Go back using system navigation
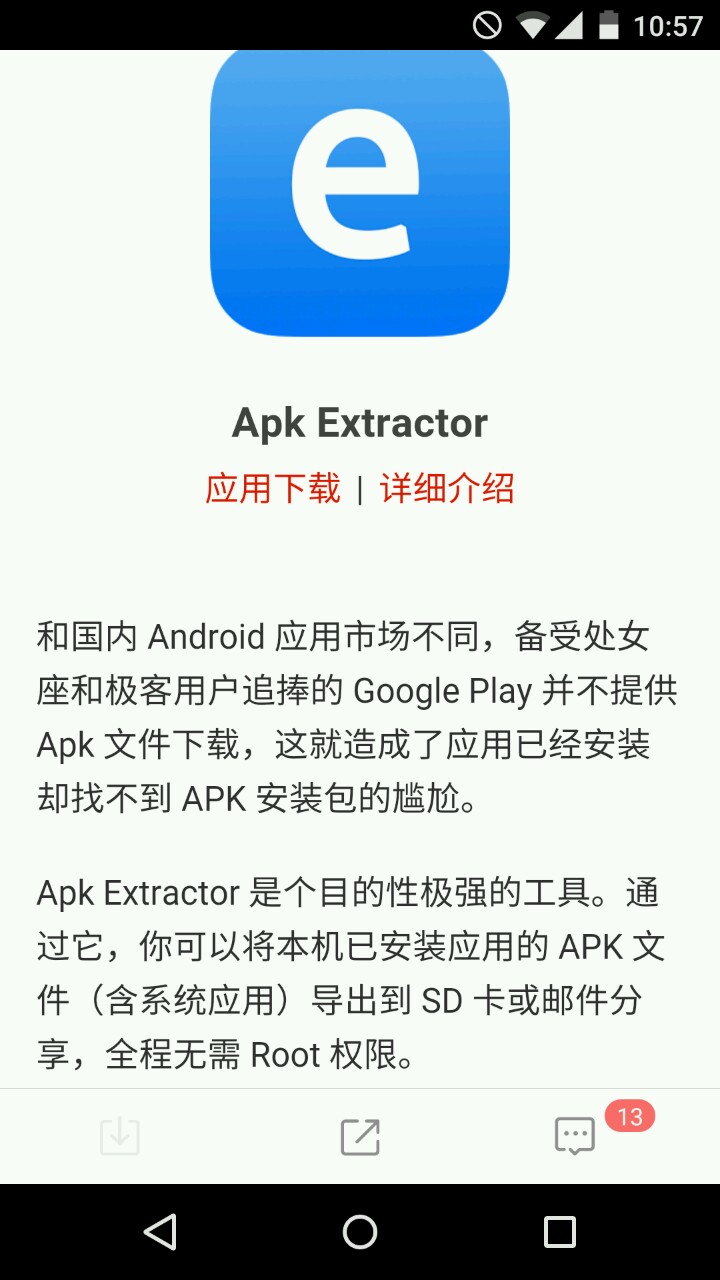Image resolution: width=720 pixels, height=1280 pixels. [x=160, y=1232]
